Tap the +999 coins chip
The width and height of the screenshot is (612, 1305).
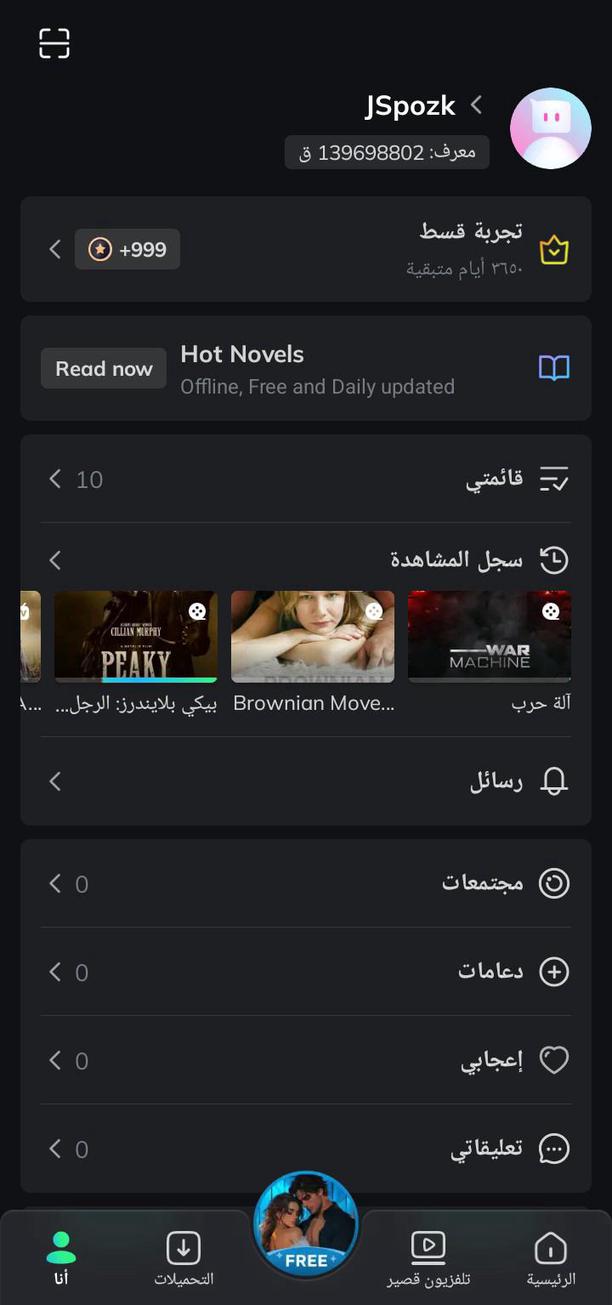(128, 249)
